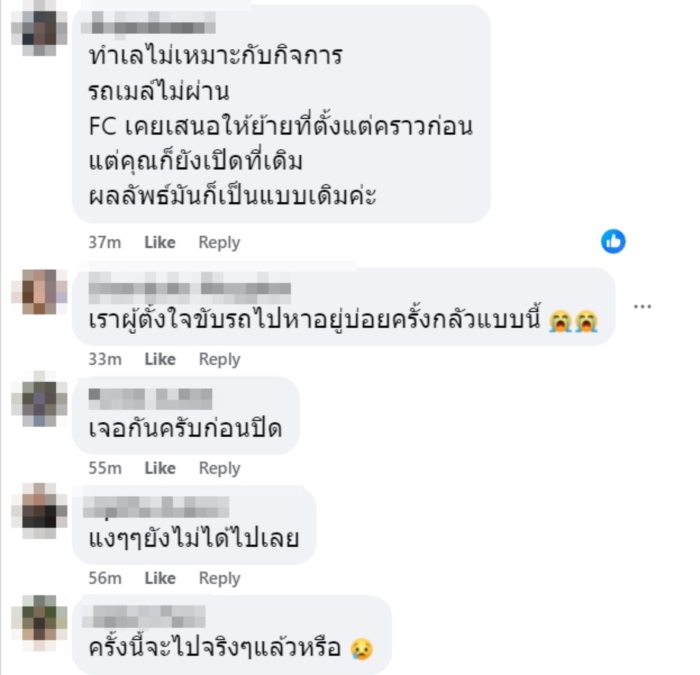Like the comment posted 33m ago

pyautogui.click(x=159, y=359)
